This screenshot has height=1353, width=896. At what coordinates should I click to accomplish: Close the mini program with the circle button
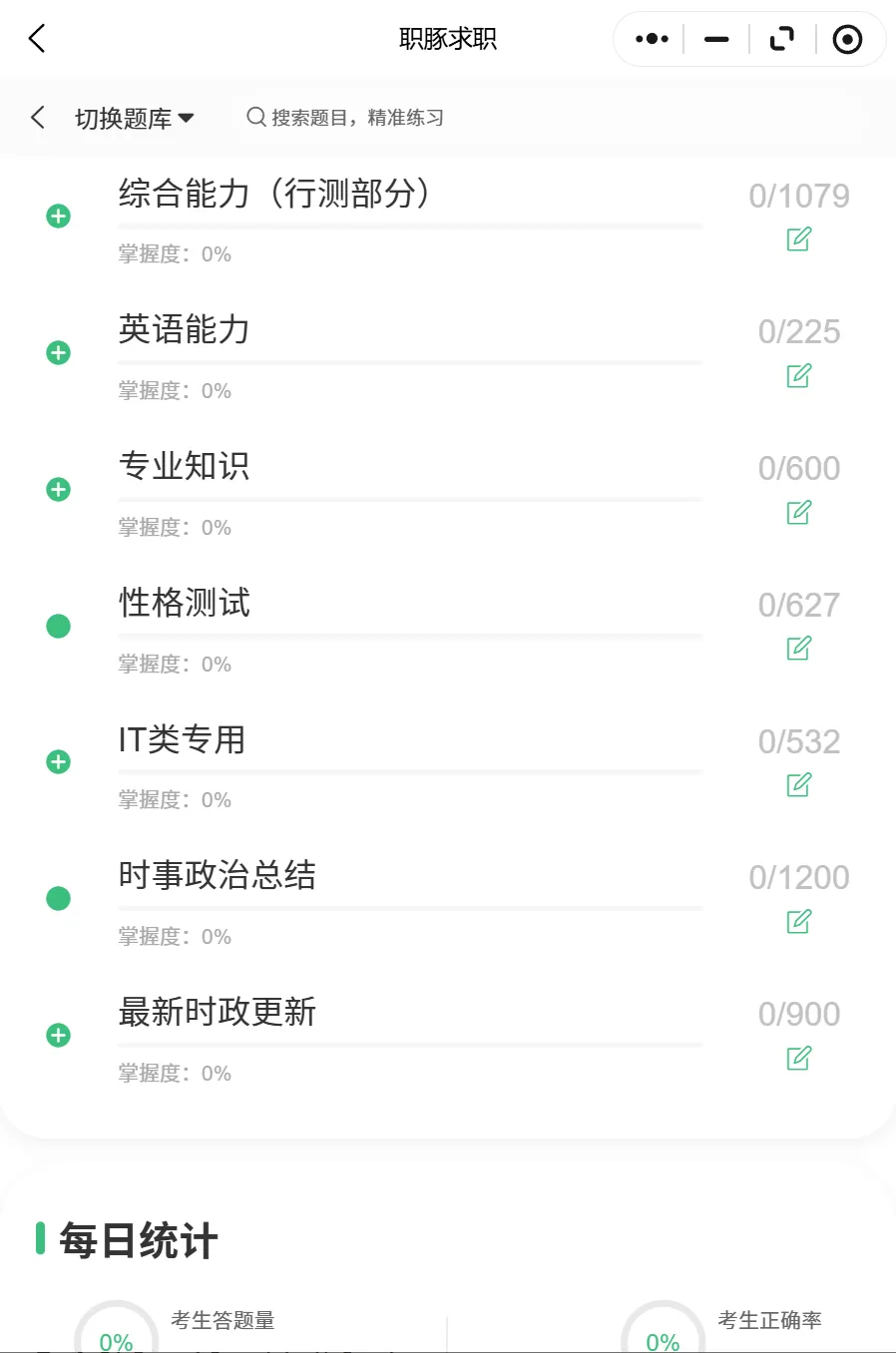847,39
